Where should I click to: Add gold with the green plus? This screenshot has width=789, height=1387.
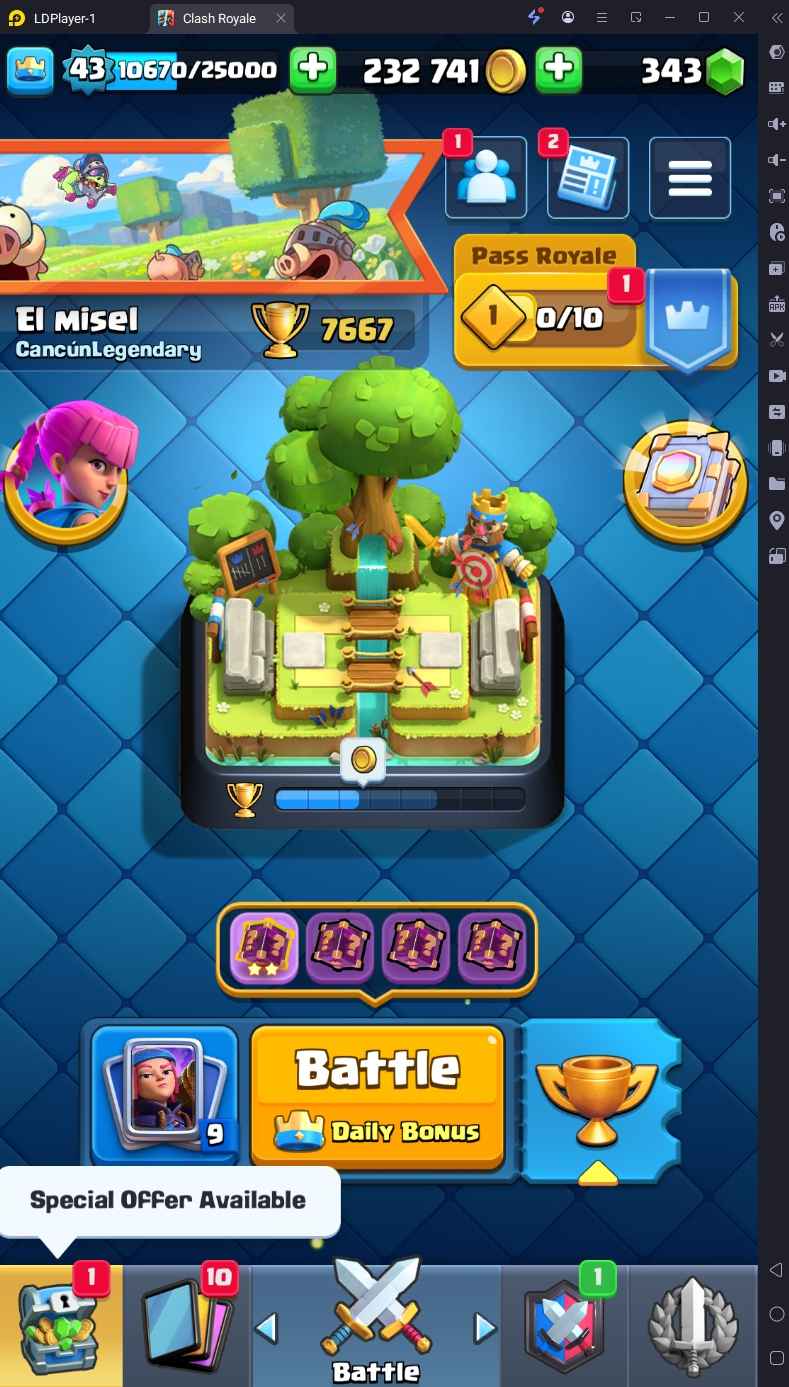click(559, 69)
